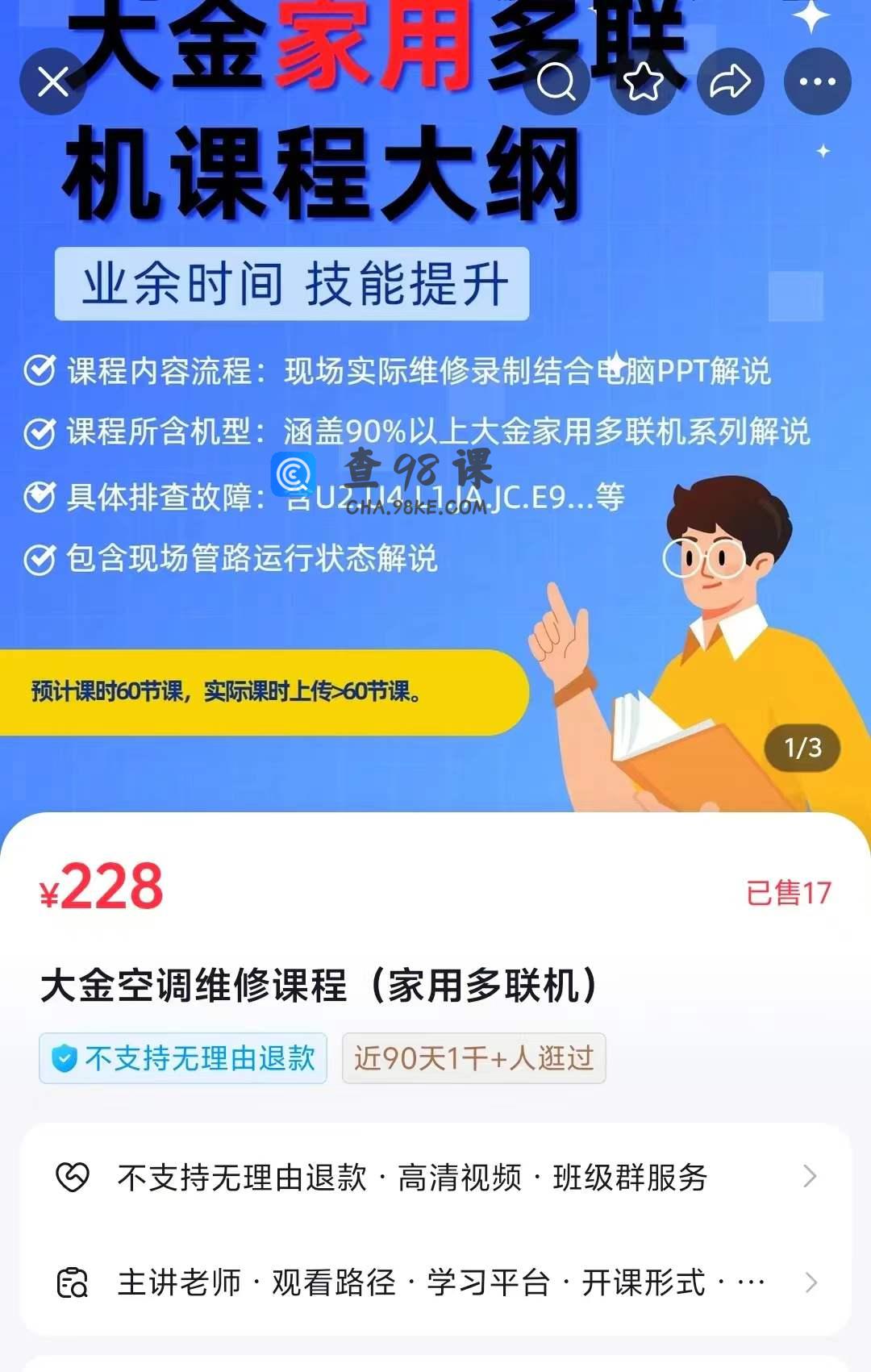Close the course detail page

click(53, 81)
